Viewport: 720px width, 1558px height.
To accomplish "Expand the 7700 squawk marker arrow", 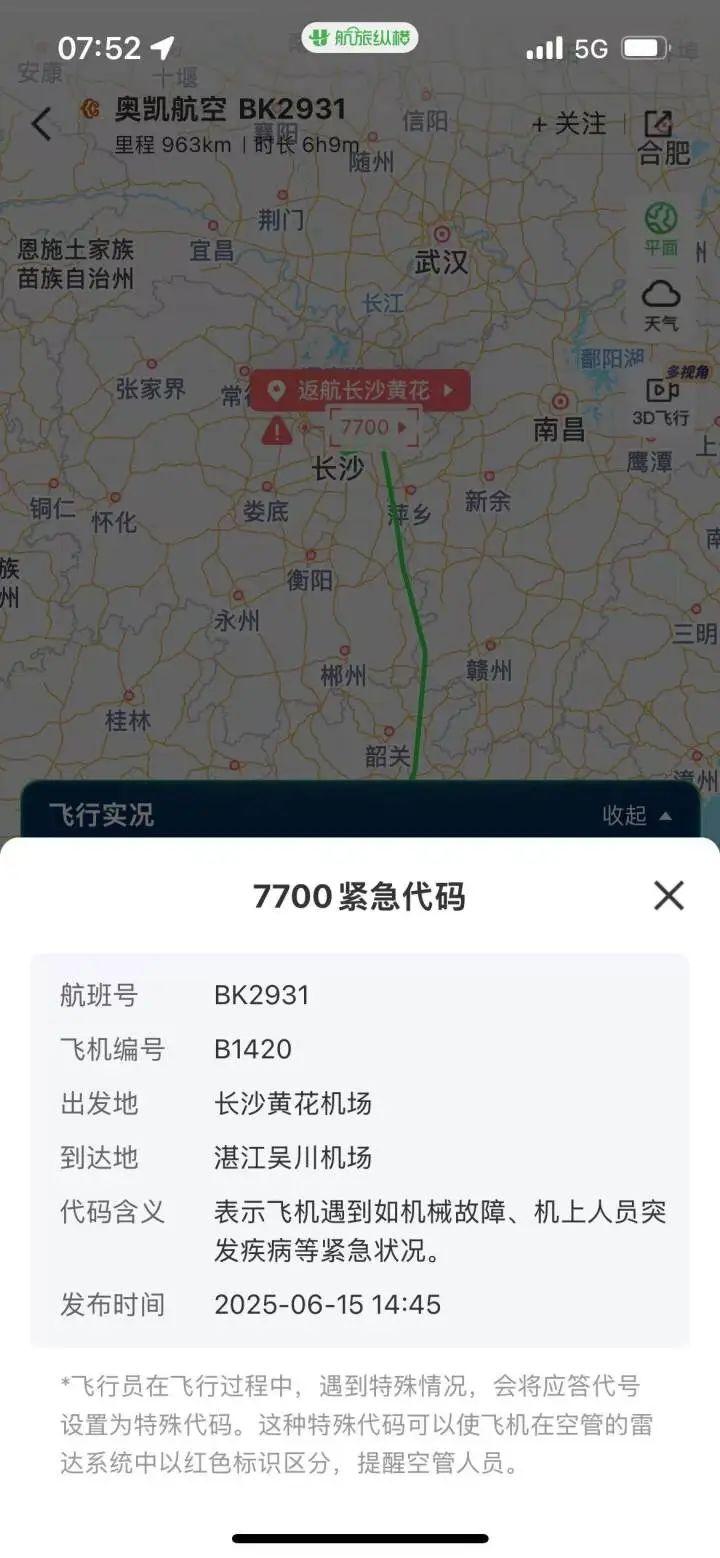I will [x=404, y=427].
